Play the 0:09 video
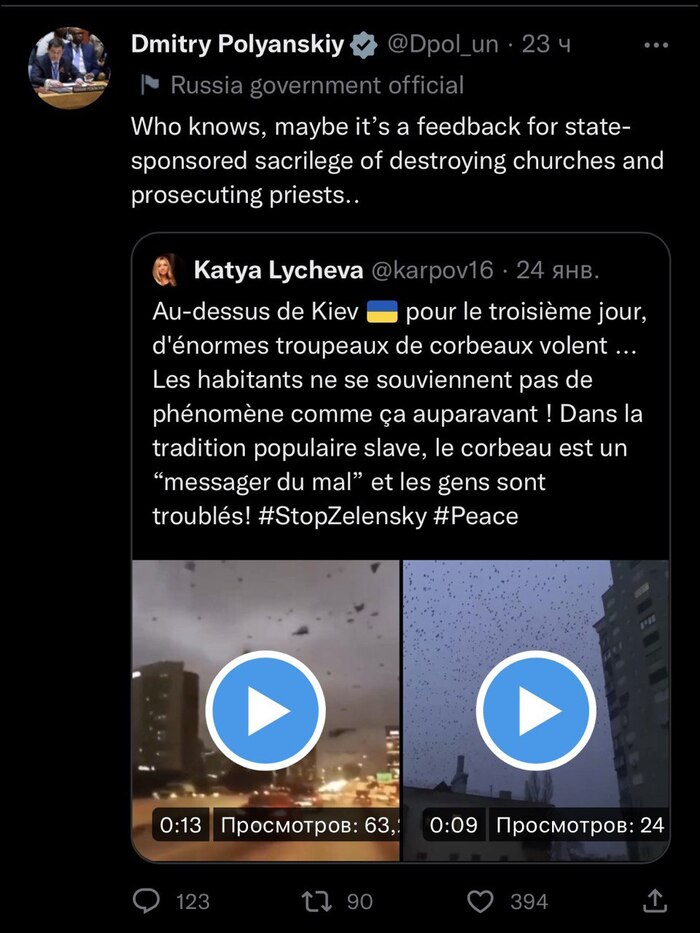 pos(536,710)
